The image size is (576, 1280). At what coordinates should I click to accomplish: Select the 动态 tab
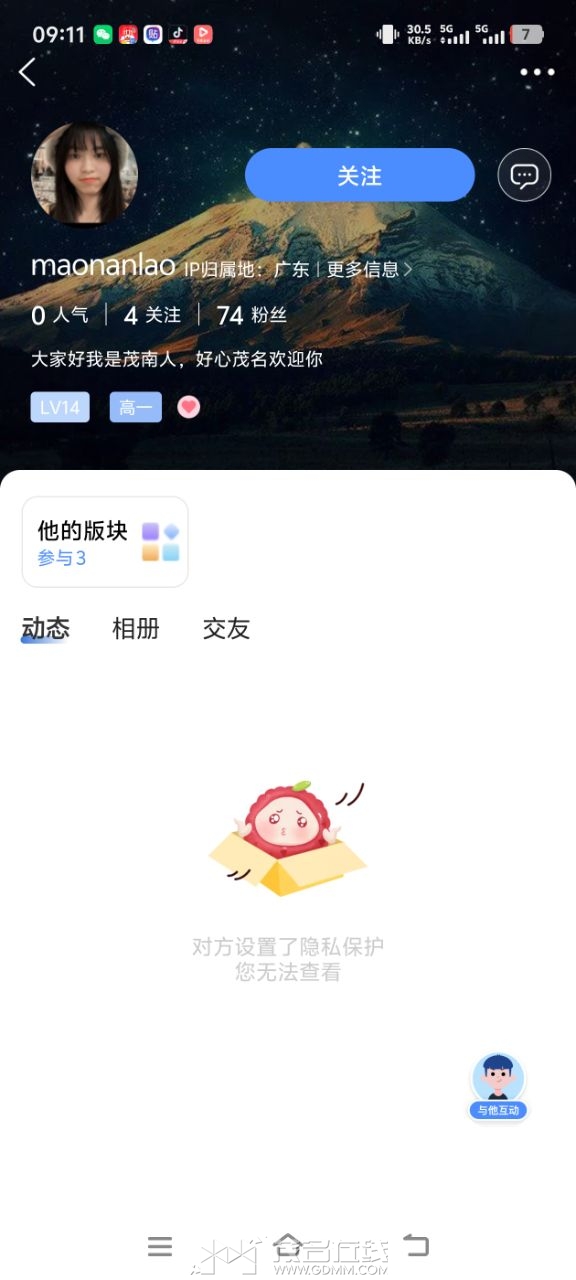pyautogui.click(x=46, y=628)
